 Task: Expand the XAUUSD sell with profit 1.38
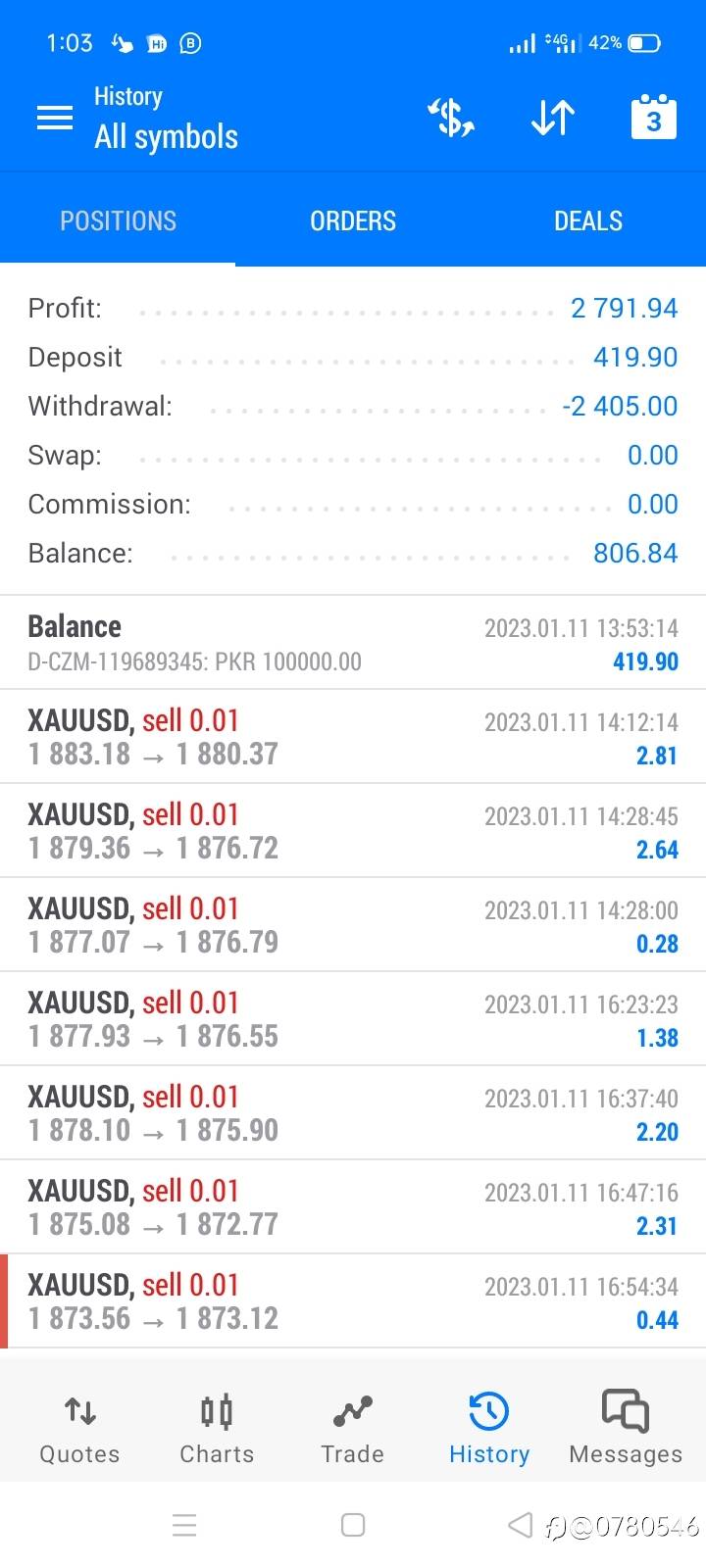[x=353, y=1019]
